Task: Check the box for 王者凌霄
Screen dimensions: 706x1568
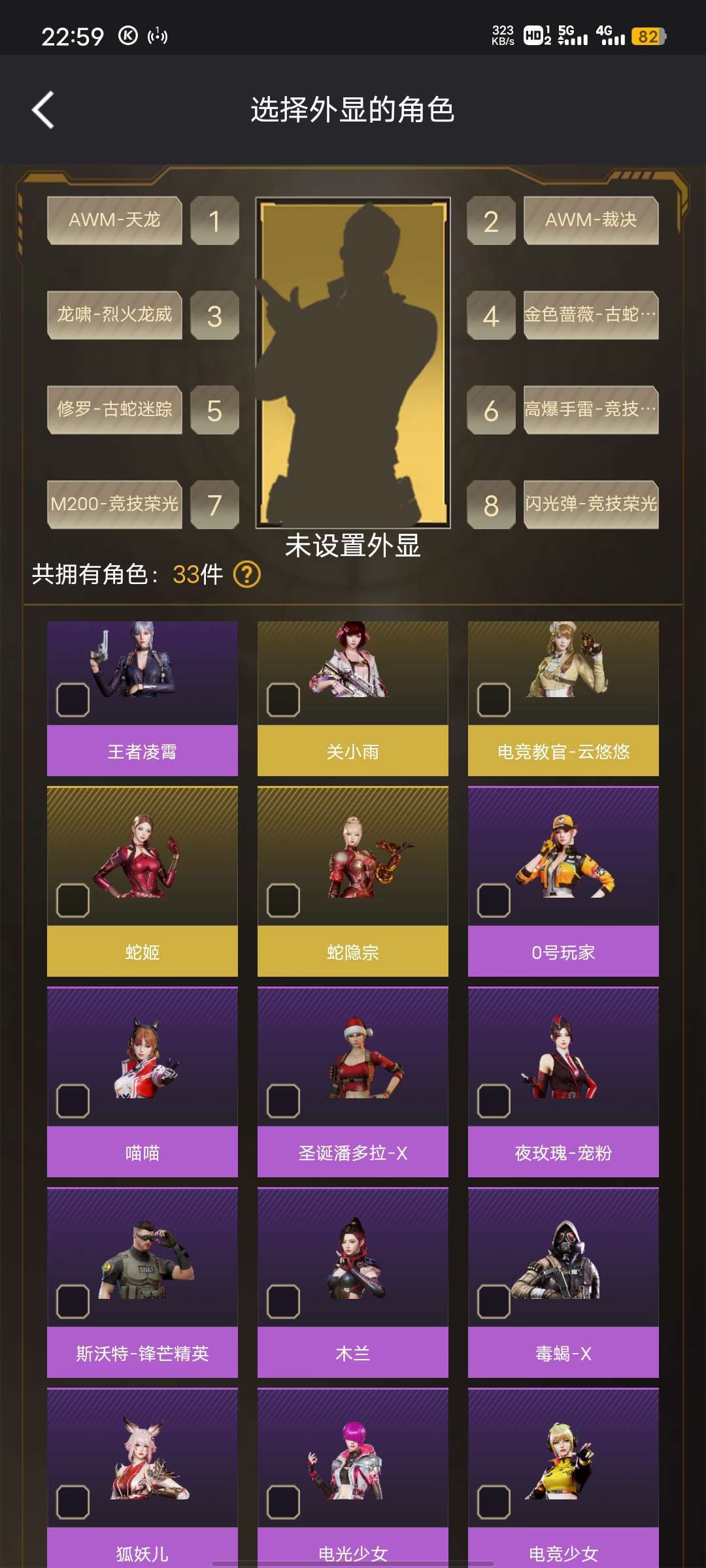Action: 73,700
